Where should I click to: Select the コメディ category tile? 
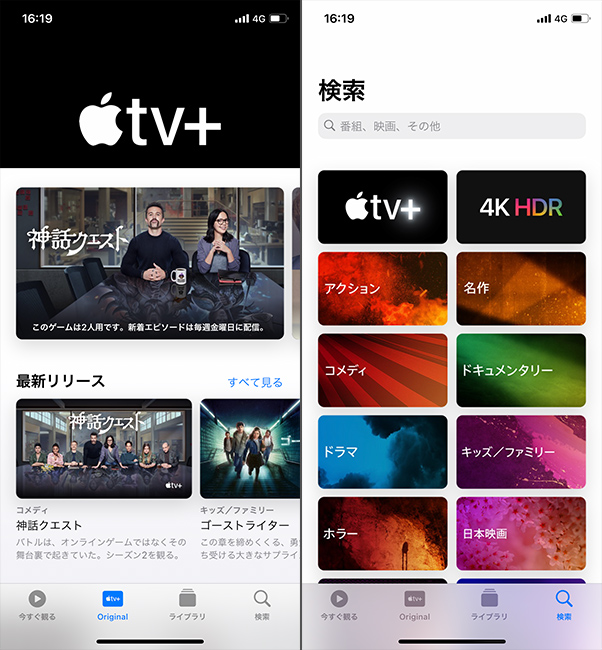382,370
